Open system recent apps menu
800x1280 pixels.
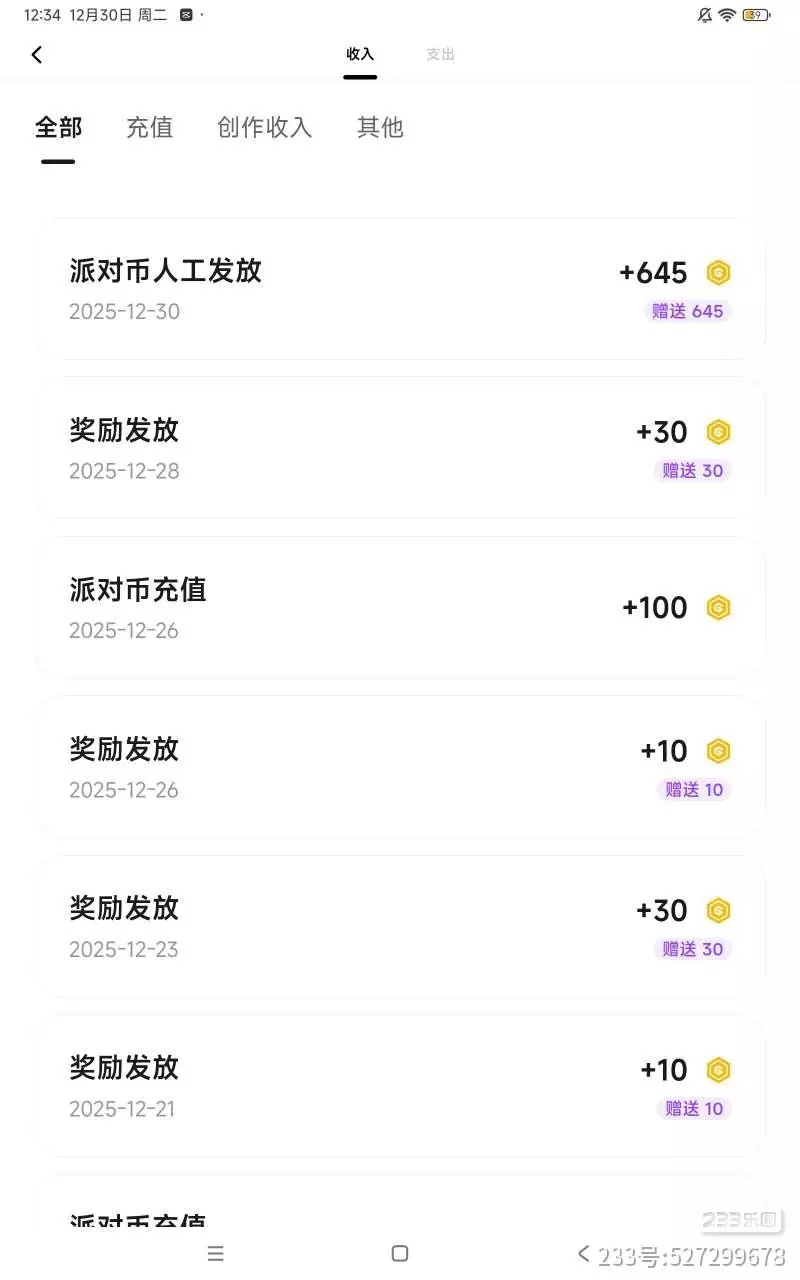click(x=215, y=1253)
